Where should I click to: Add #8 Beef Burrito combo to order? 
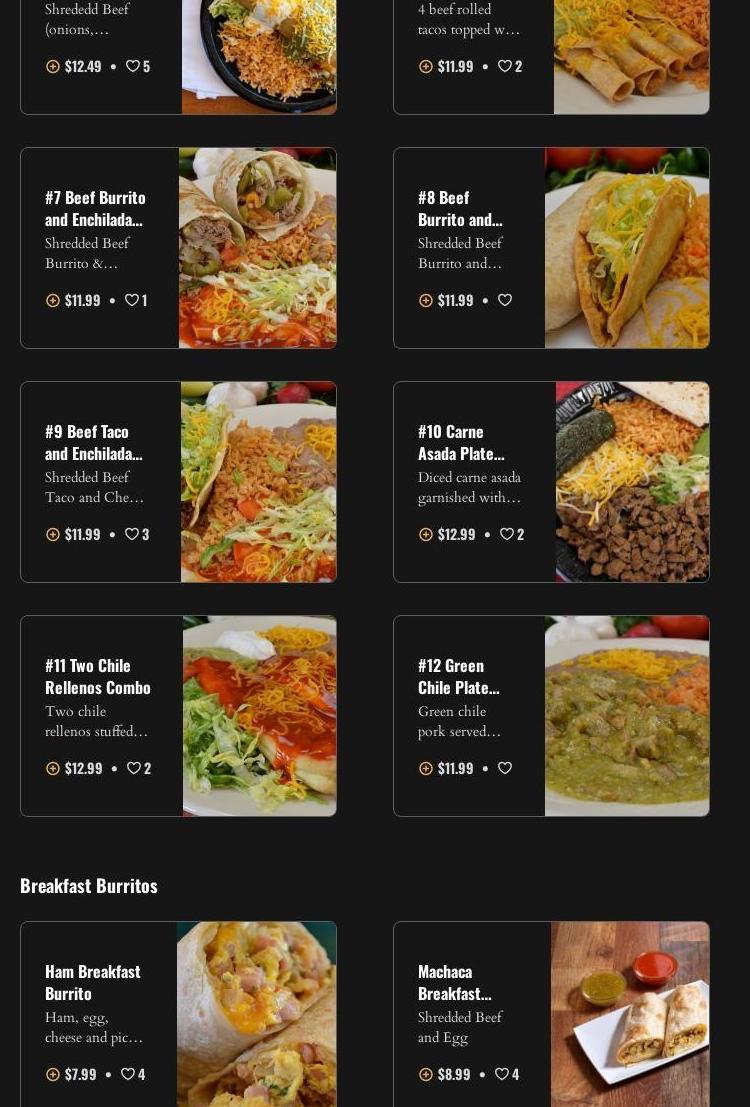pos(426,300)
